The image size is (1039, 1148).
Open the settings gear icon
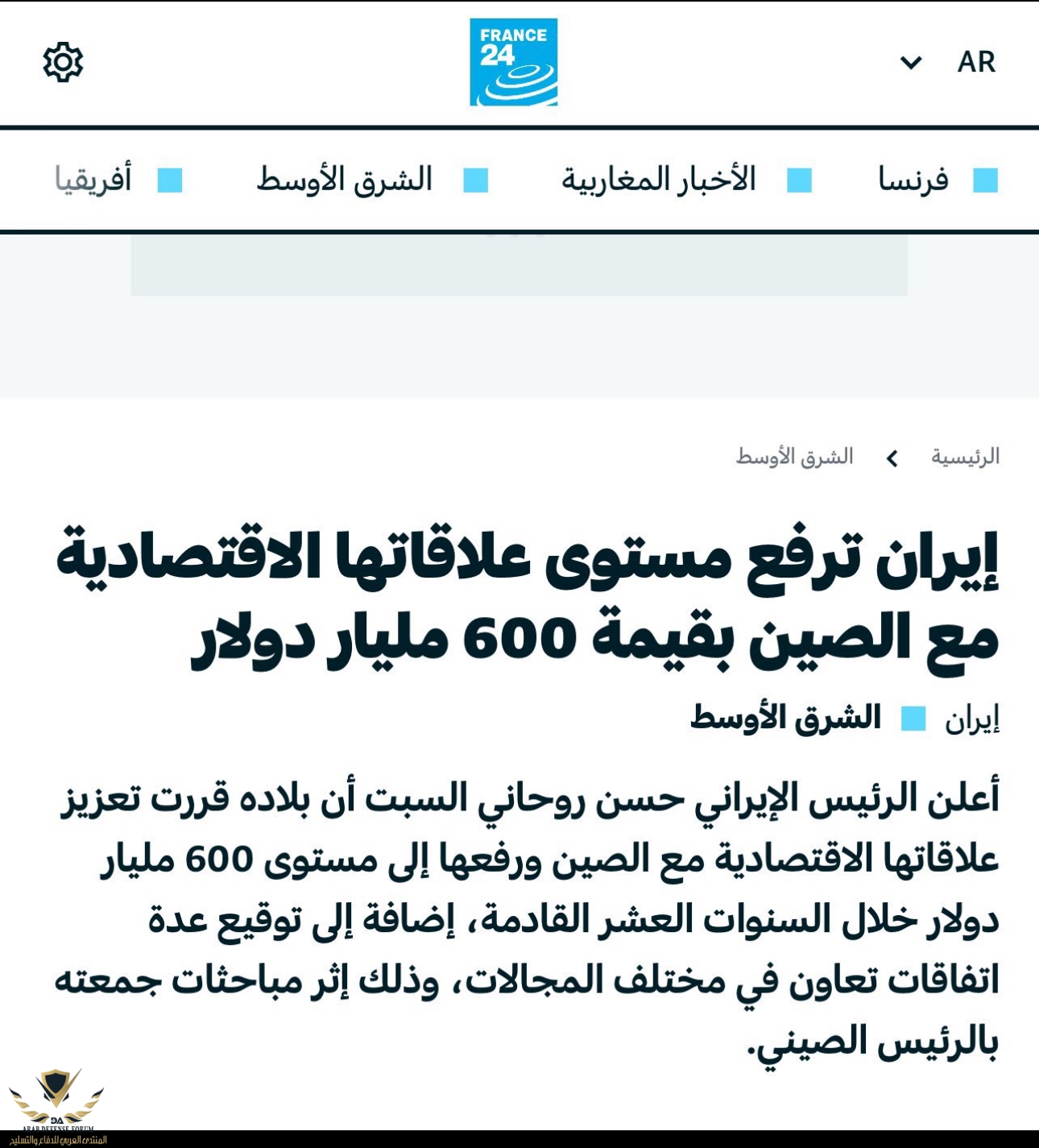[x=63, y=62]
